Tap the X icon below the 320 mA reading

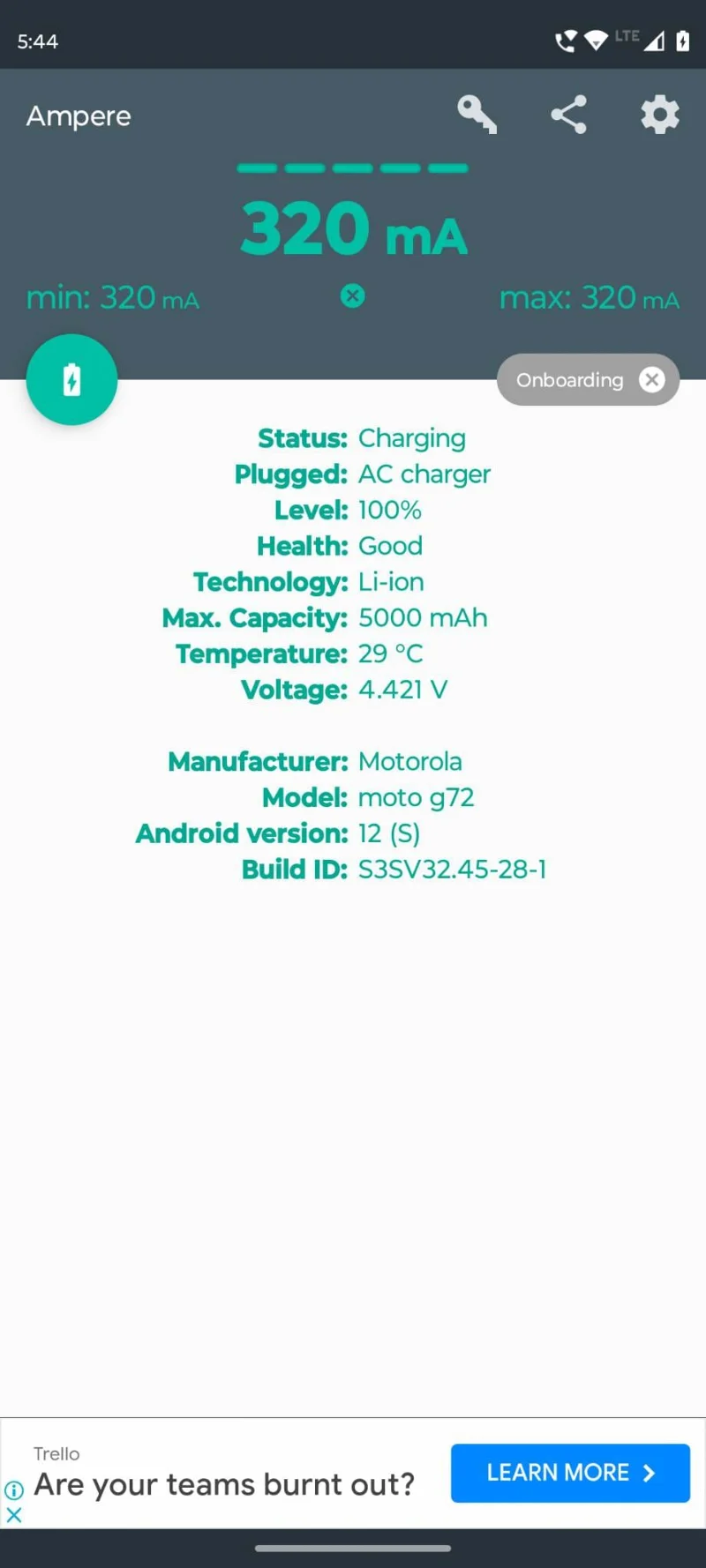352,296
